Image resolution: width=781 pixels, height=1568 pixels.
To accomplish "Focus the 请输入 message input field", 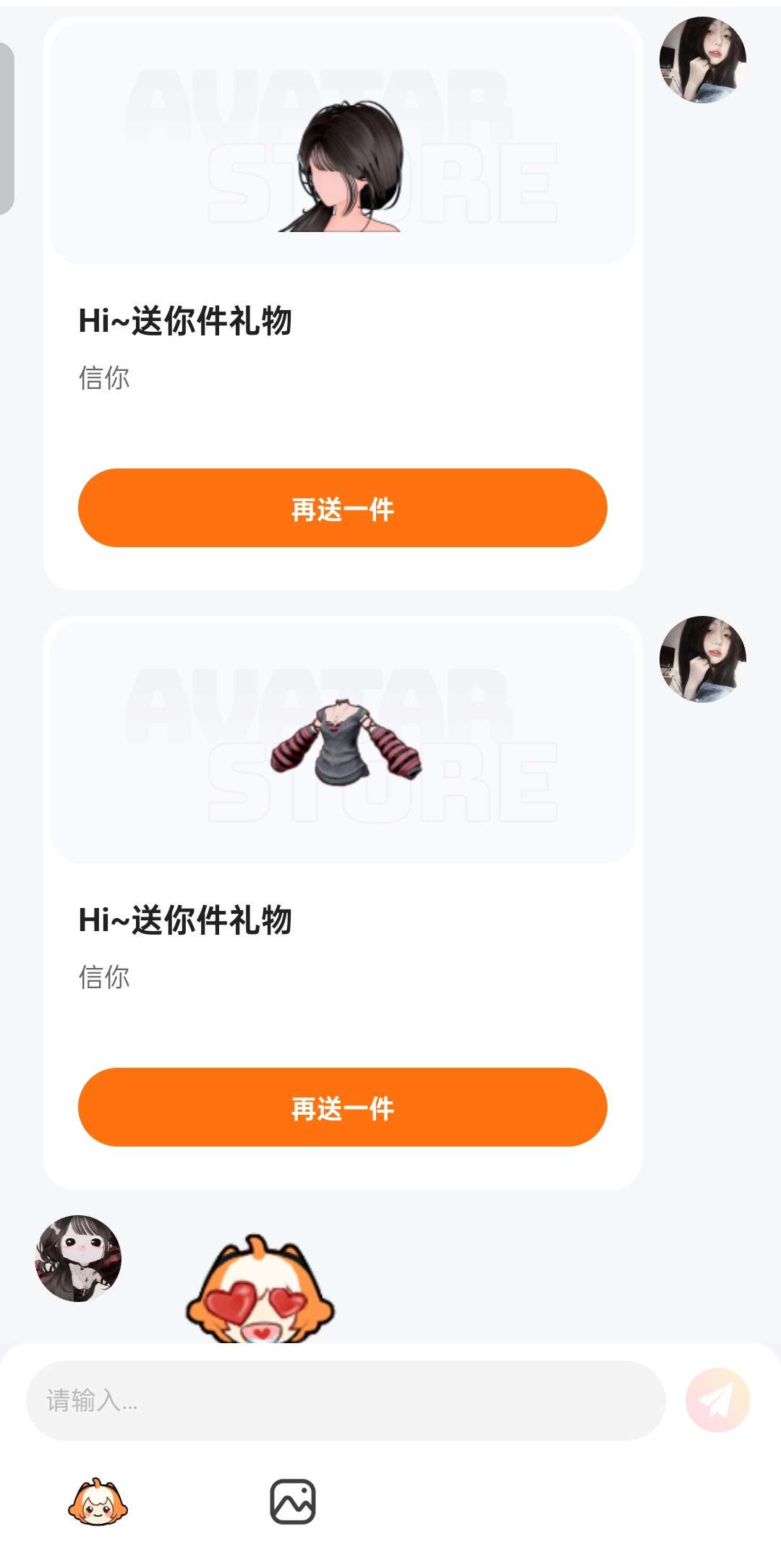I will coord(346,1400).
